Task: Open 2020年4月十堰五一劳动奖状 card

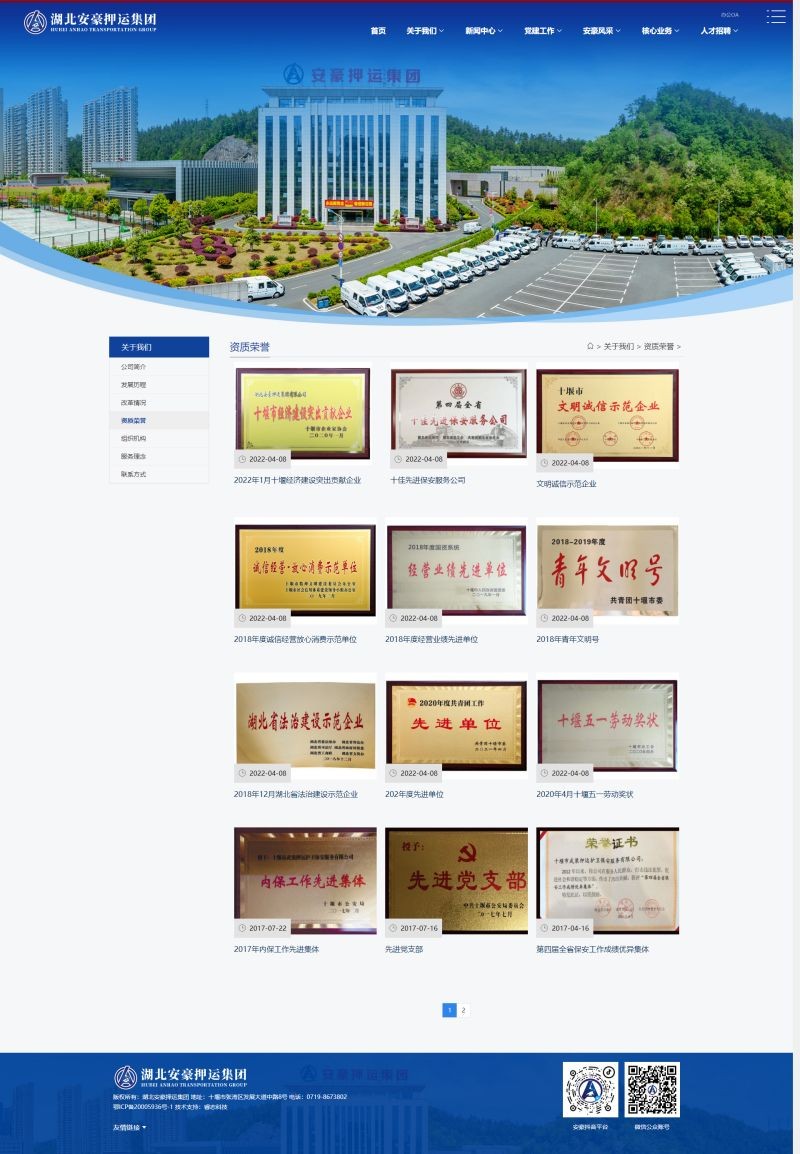Action: pos(607,725)
